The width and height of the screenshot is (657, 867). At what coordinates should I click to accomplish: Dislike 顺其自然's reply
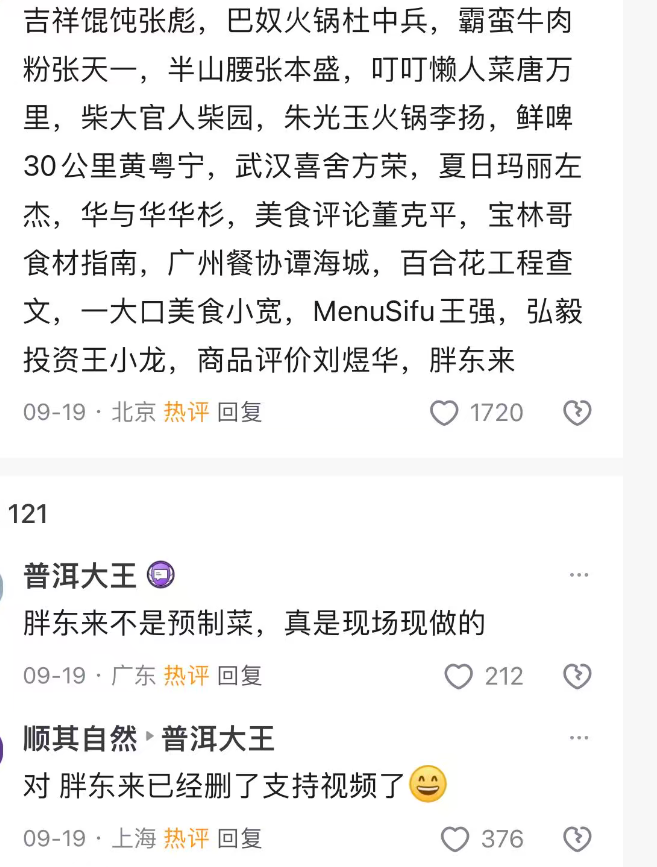point(577,838)
